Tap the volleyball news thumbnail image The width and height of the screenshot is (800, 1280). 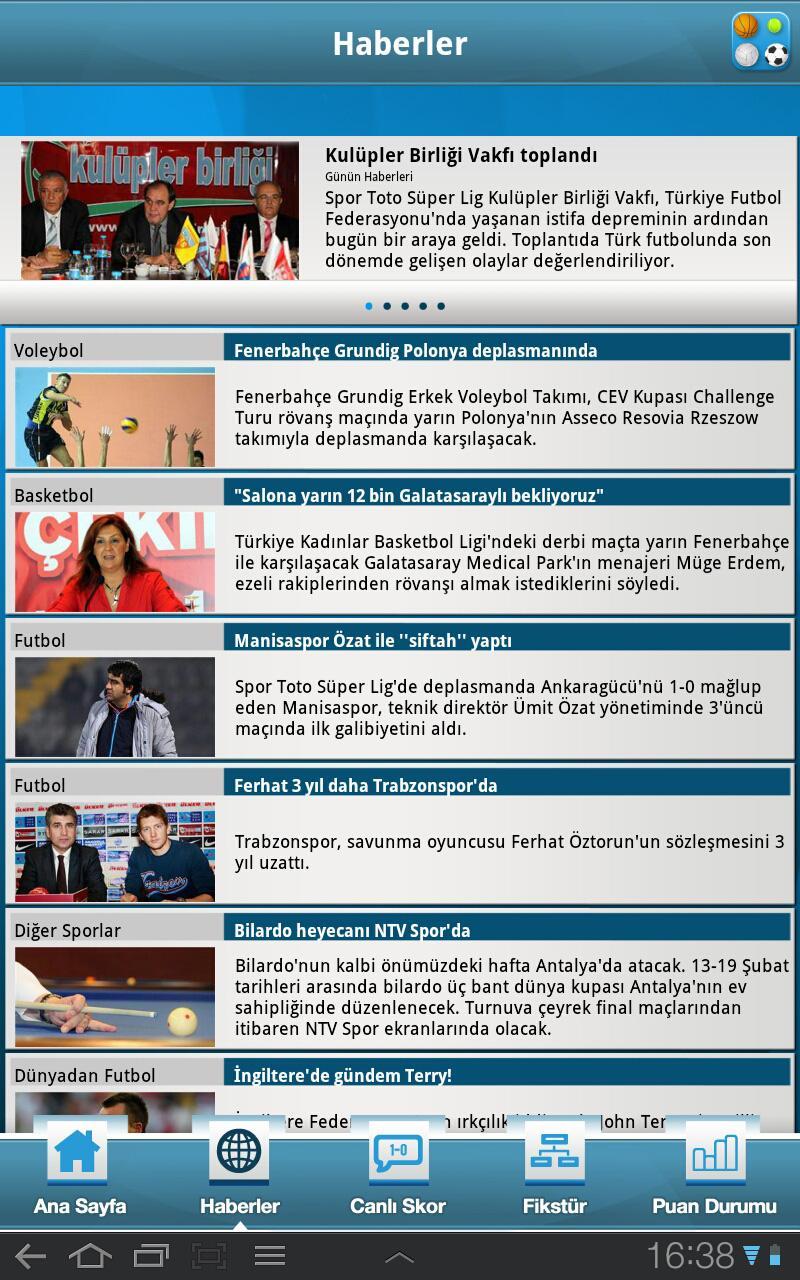tap(114, 415)
